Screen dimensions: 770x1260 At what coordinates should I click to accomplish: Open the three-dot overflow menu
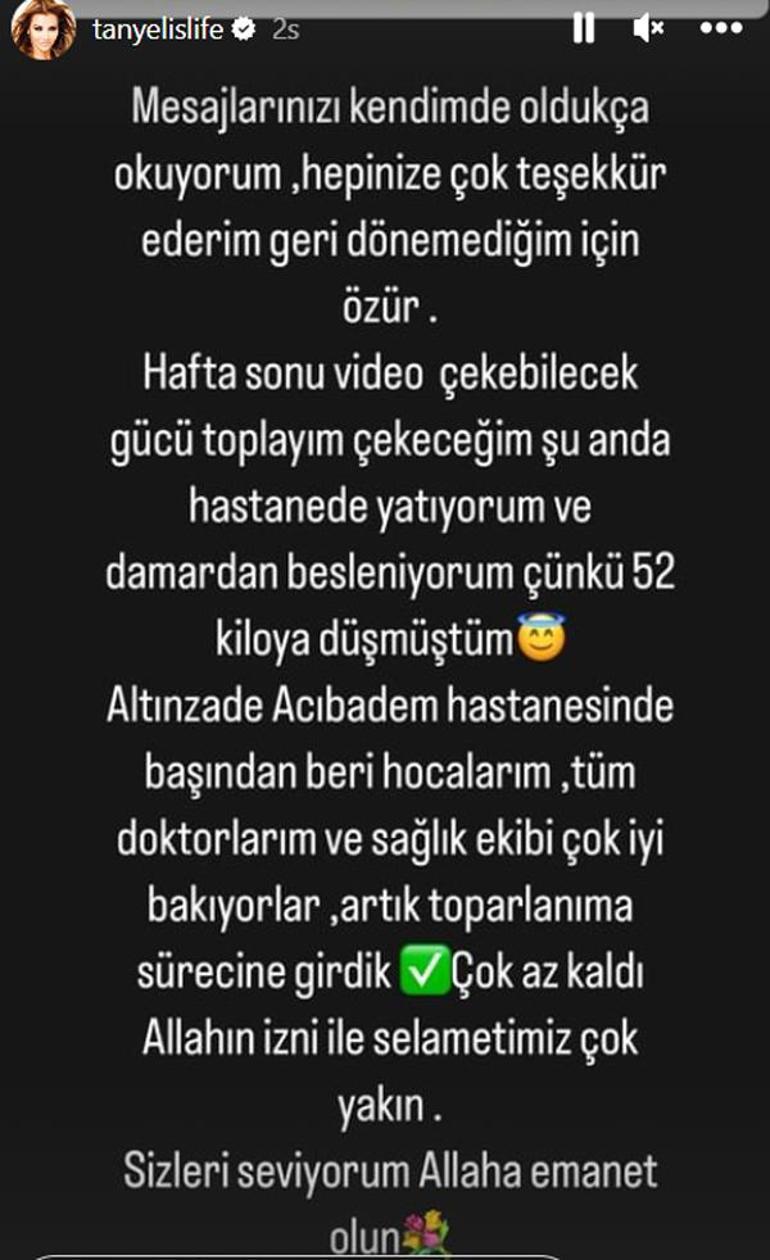click(x=720, y=29)
